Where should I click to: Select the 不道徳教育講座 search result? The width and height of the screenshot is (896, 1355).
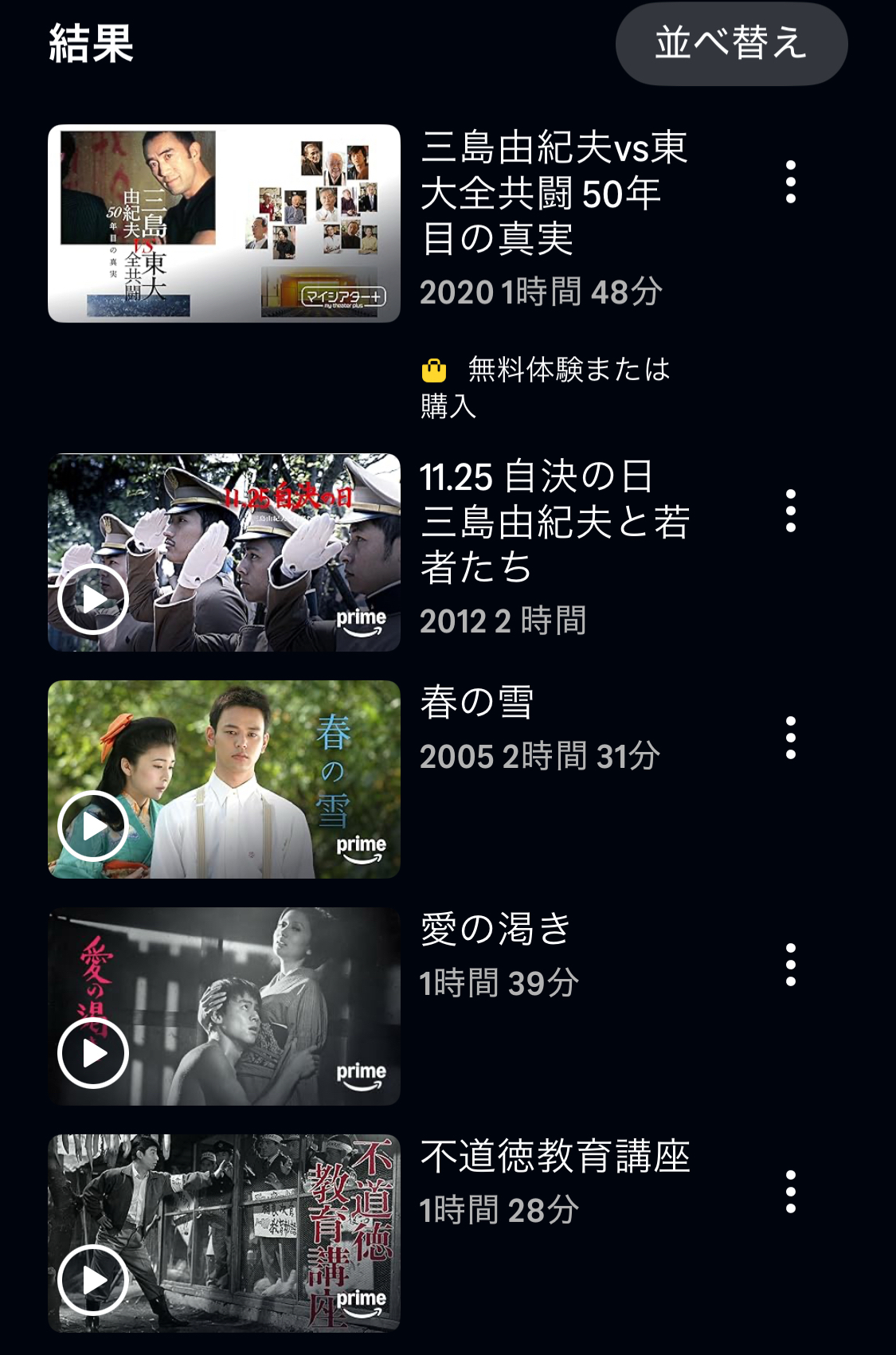(555, 1157)
